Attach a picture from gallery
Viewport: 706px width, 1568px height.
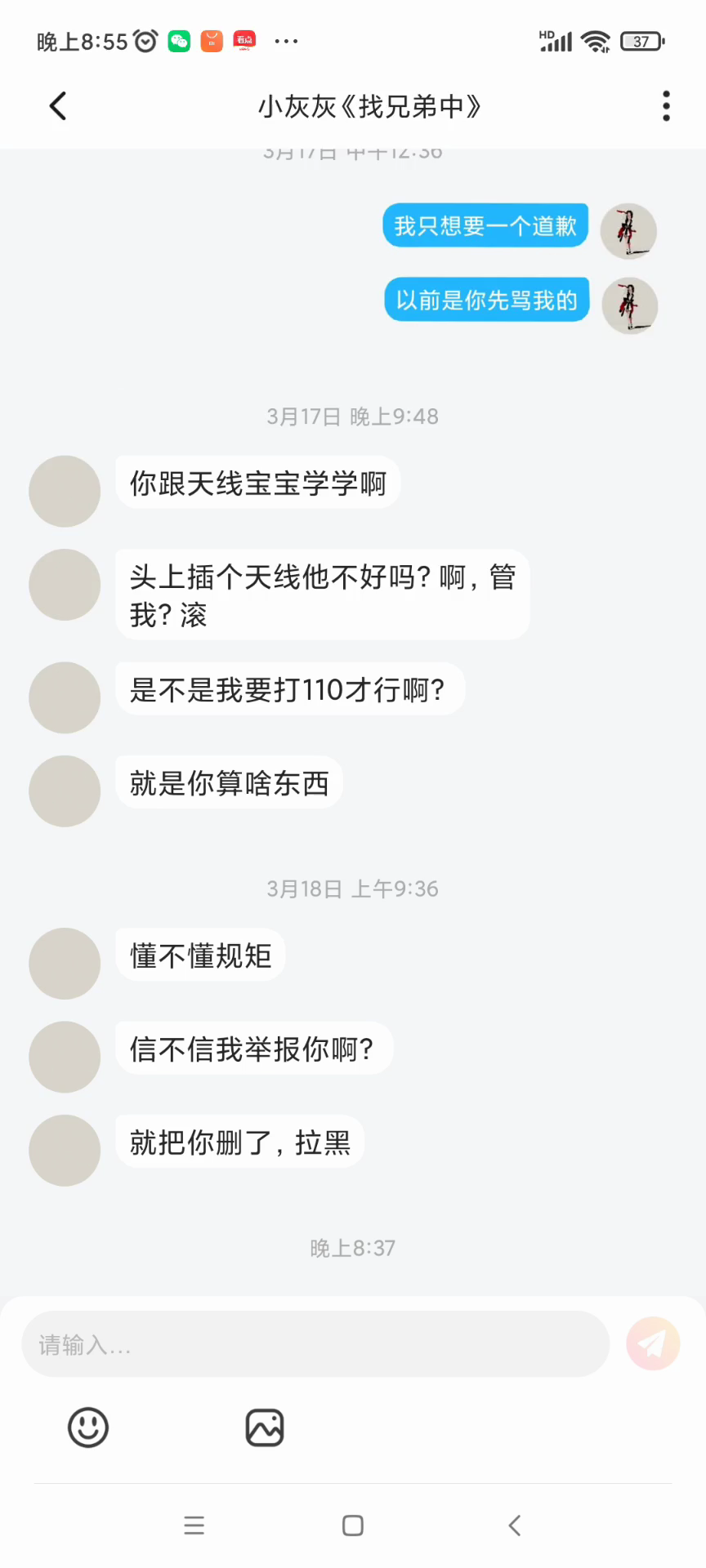point(265,1428)
